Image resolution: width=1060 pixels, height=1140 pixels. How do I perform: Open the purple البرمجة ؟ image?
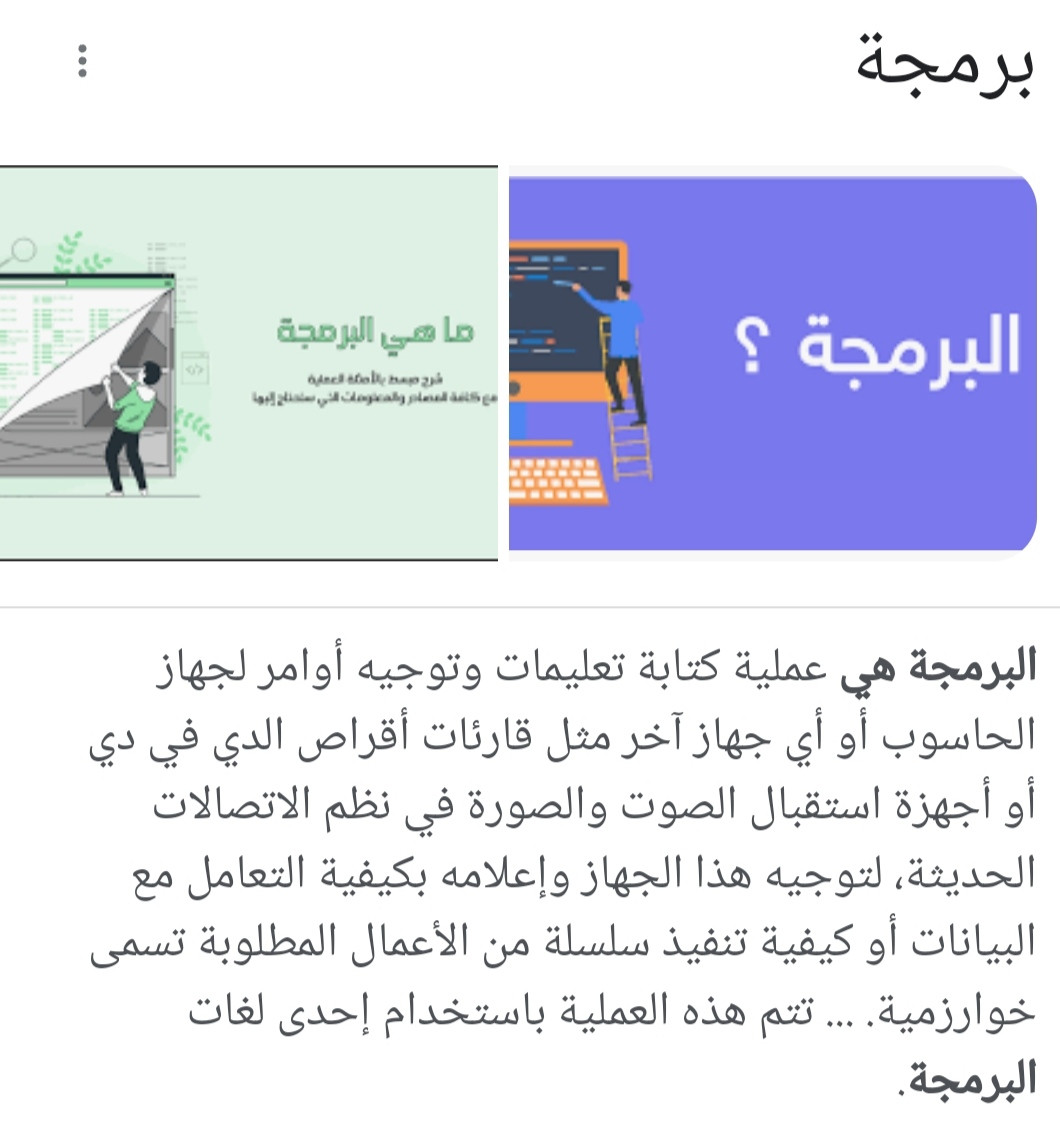tap(772, 362)
